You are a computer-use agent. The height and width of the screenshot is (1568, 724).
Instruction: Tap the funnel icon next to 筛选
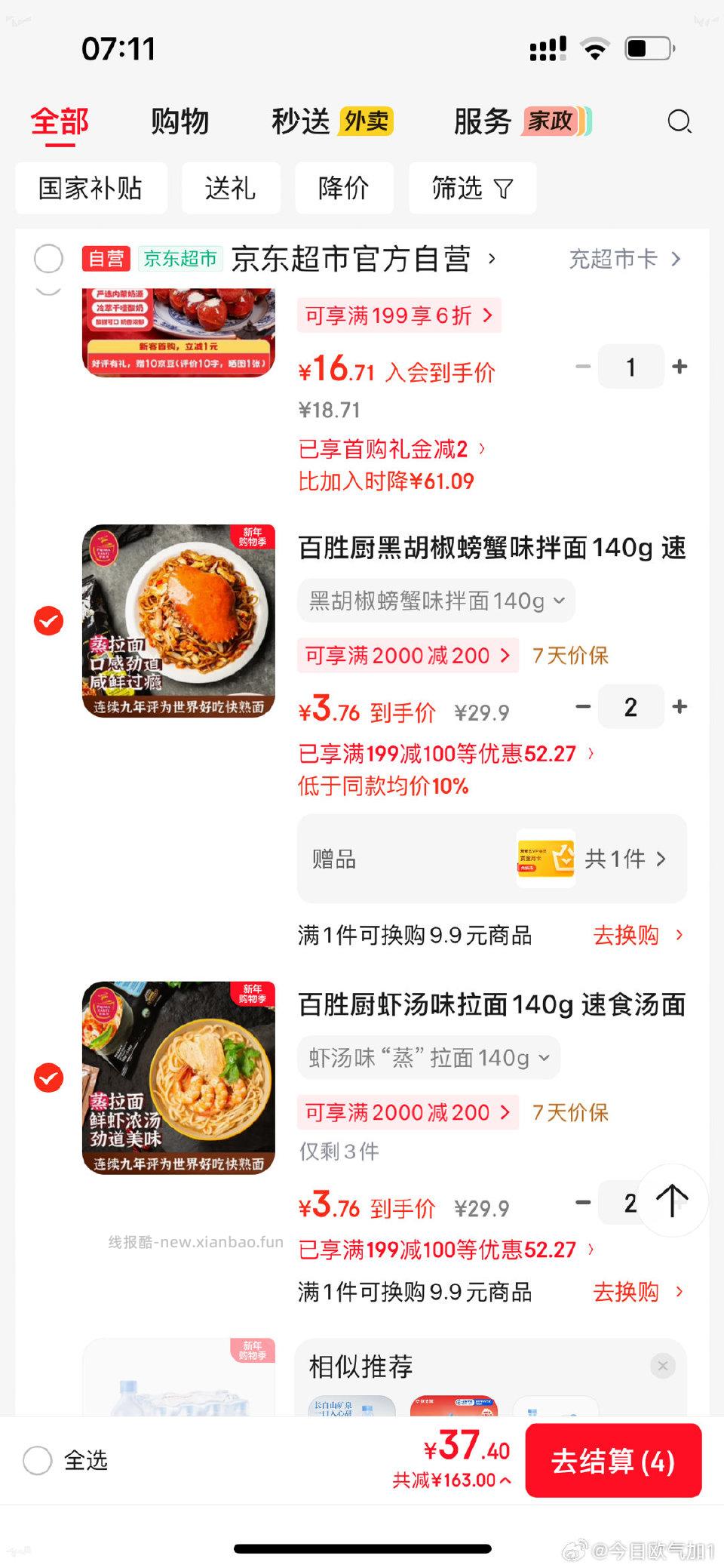pyautogui.click(x=503, y=189)
